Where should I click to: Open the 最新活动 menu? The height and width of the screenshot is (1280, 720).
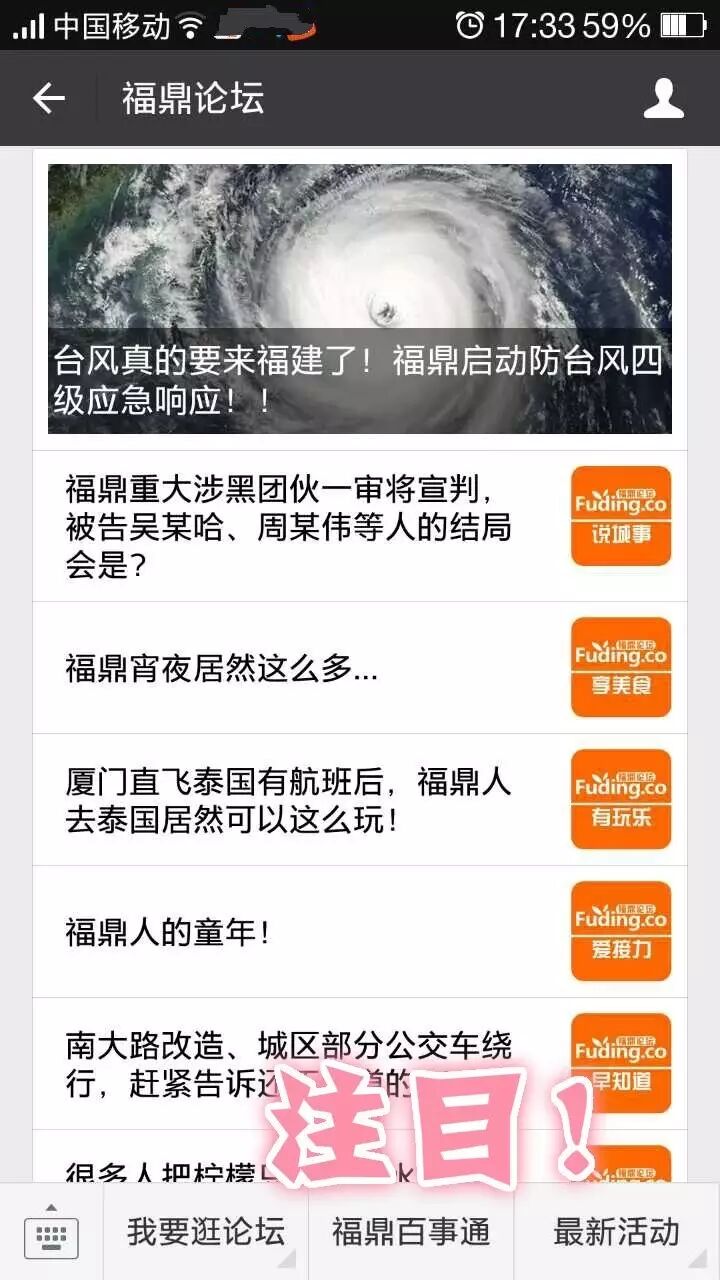click(x=616, y=1232)
